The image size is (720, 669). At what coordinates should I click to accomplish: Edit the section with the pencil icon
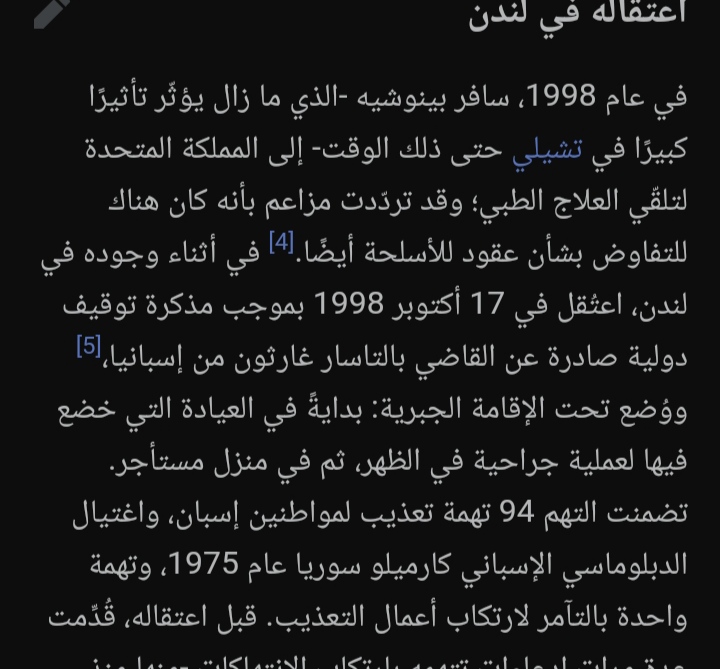tap(52, 10)
